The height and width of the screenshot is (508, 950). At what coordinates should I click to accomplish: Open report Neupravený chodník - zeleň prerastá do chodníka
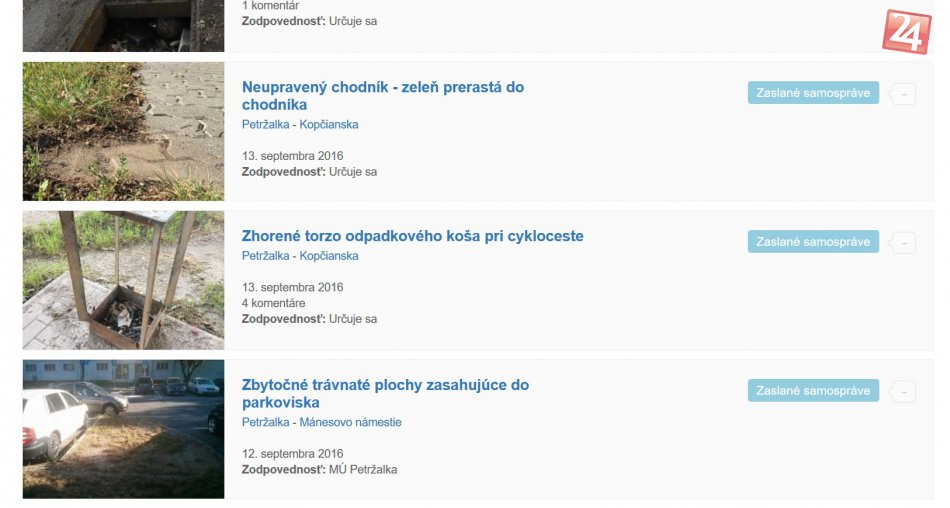382,96
